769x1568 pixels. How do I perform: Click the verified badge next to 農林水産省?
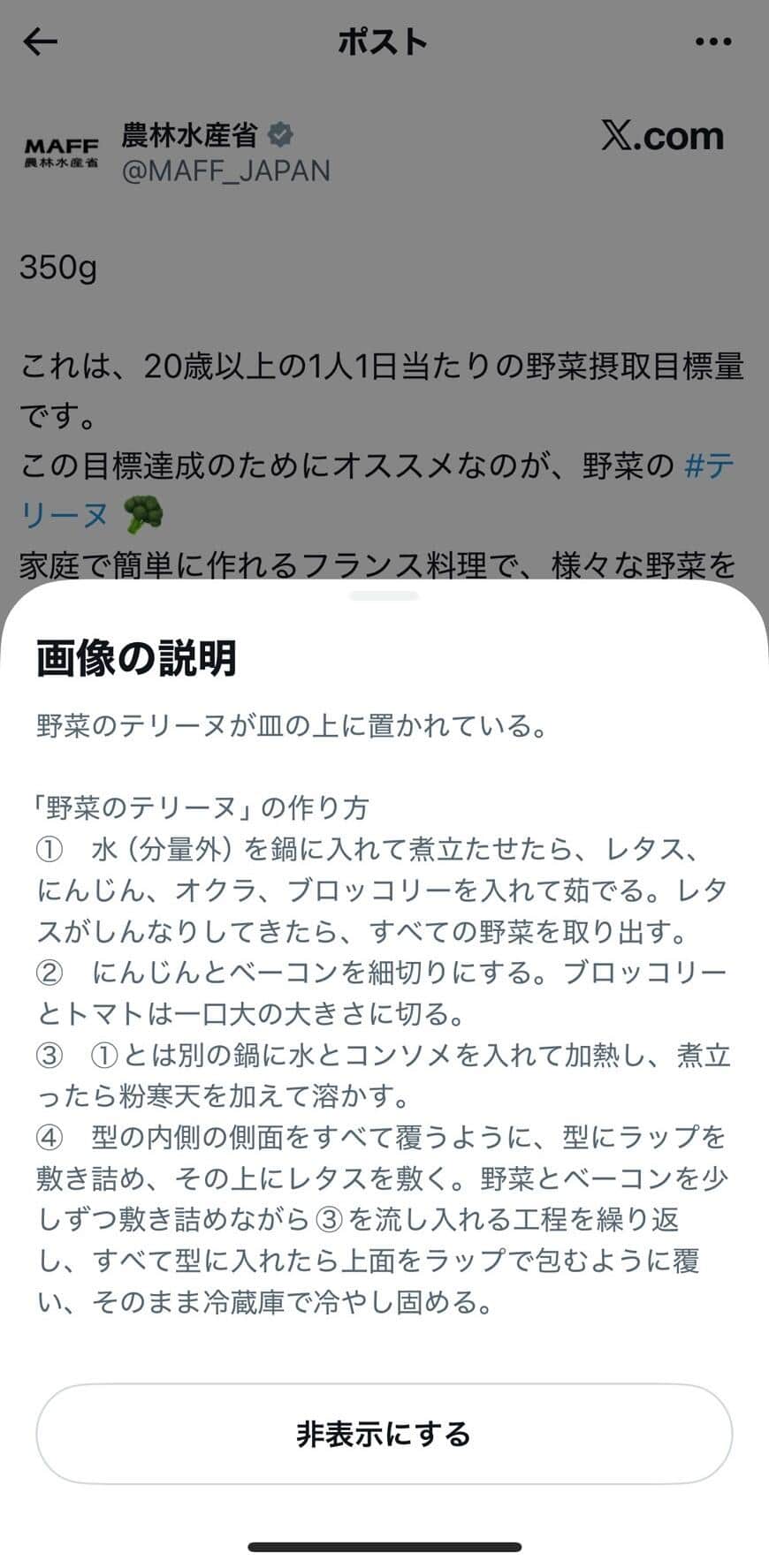pyautogui.click(x=279, y=133)
